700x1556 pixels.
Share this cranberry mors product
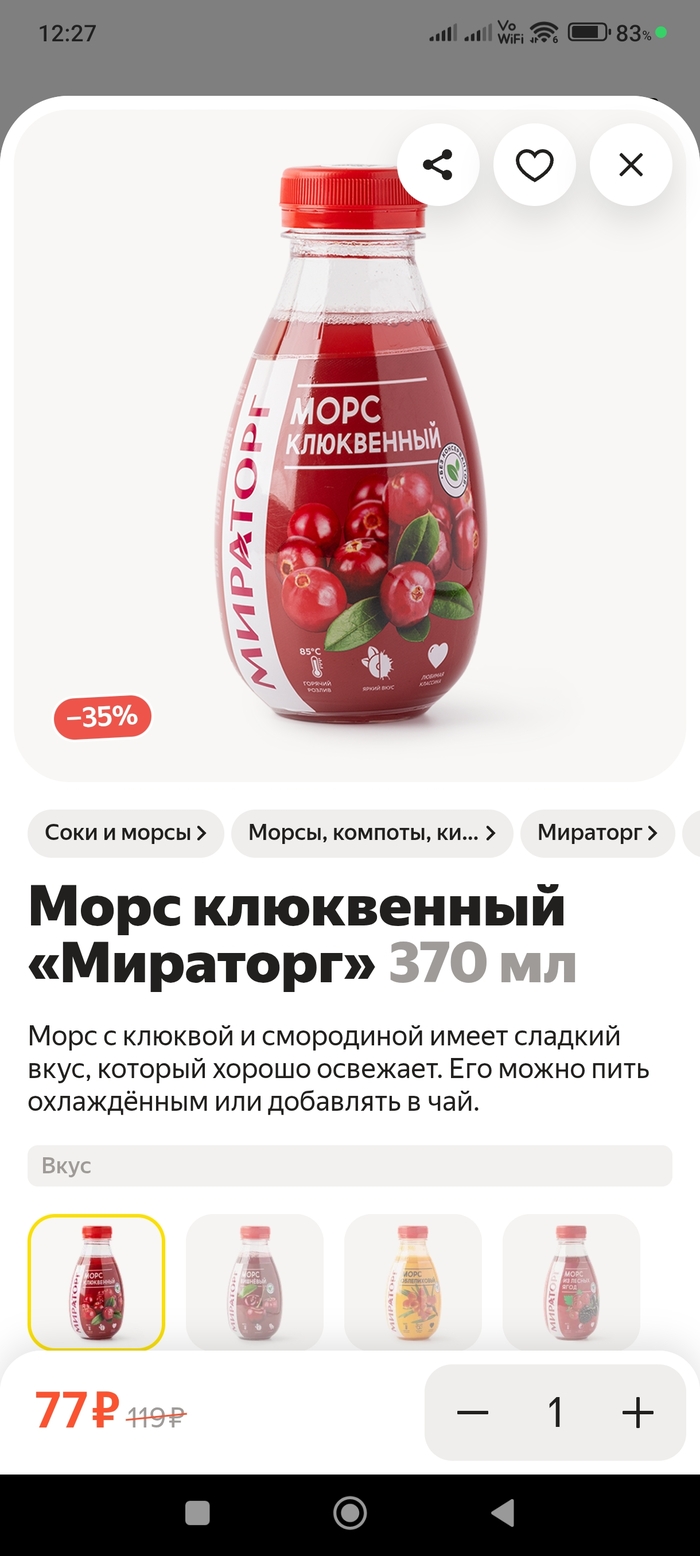[x=438, y=165]
